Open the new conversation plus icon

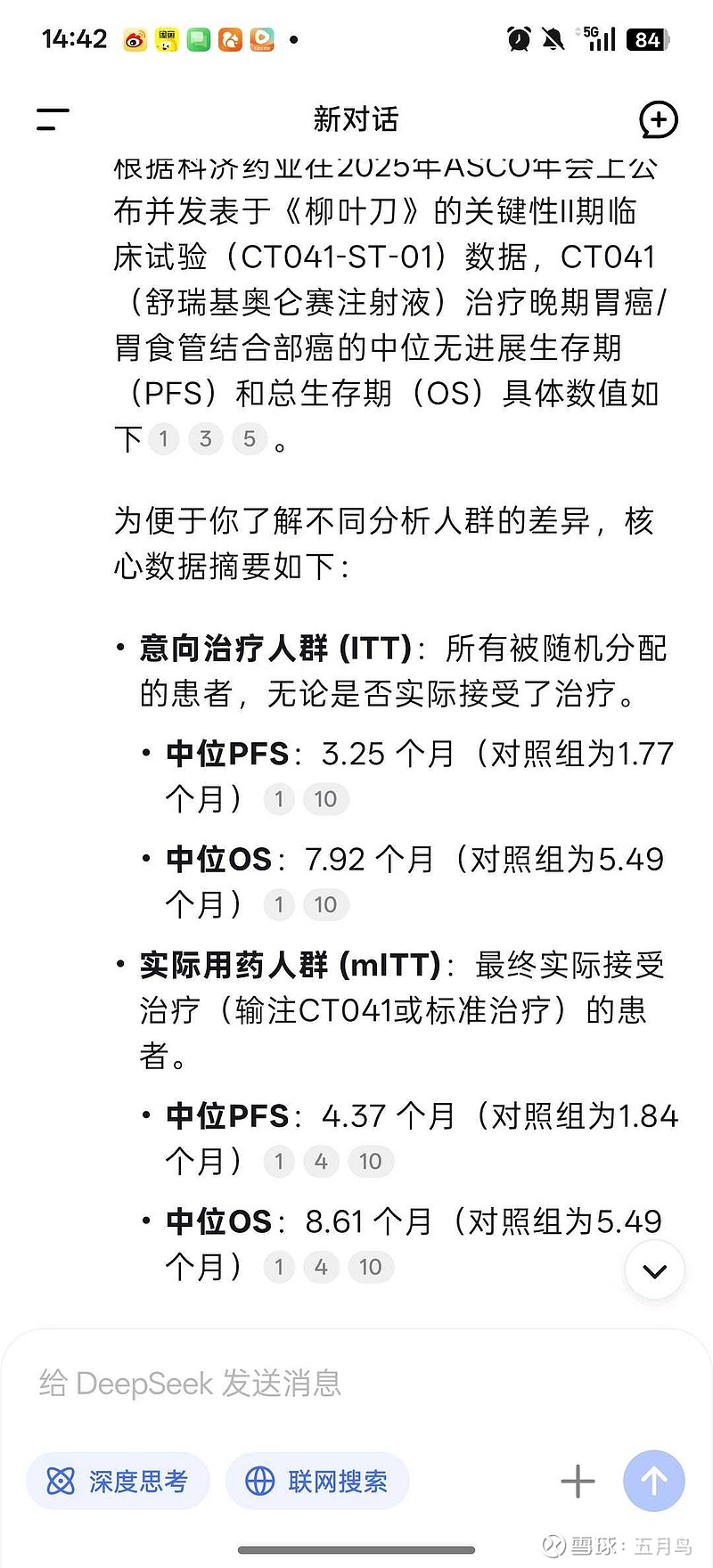click(659, 120)
